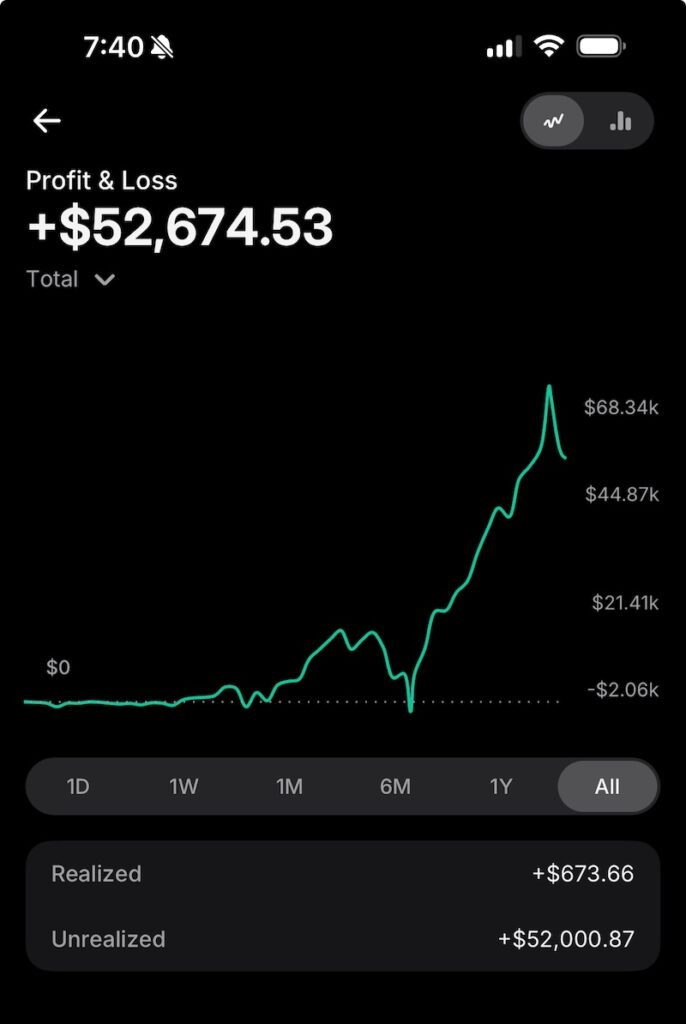
Task: Switch to the 1Y time range
Action: pos(501,787)
